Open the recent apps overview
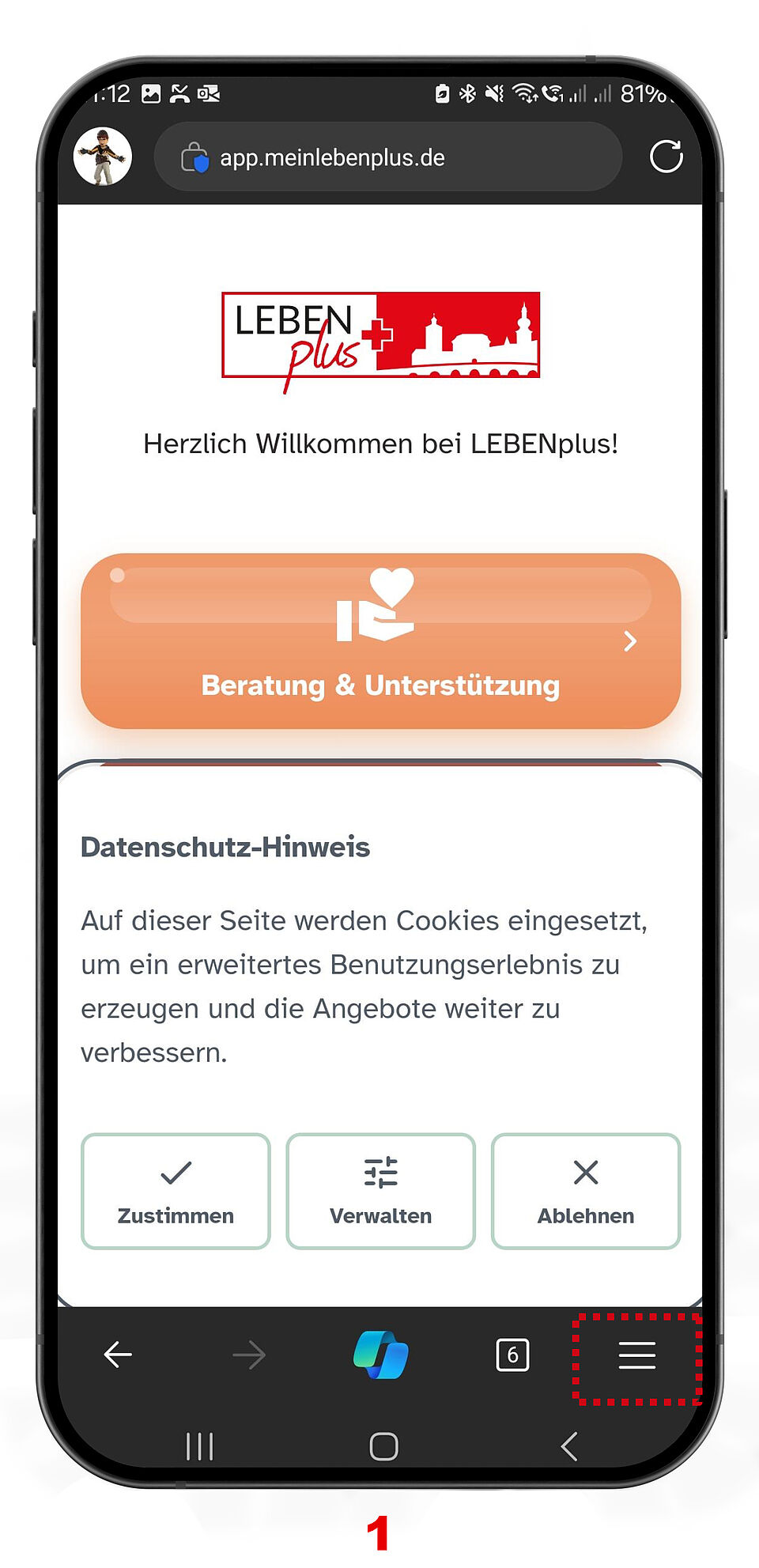The image size is (759, 1568). [x=199, y=1446]
